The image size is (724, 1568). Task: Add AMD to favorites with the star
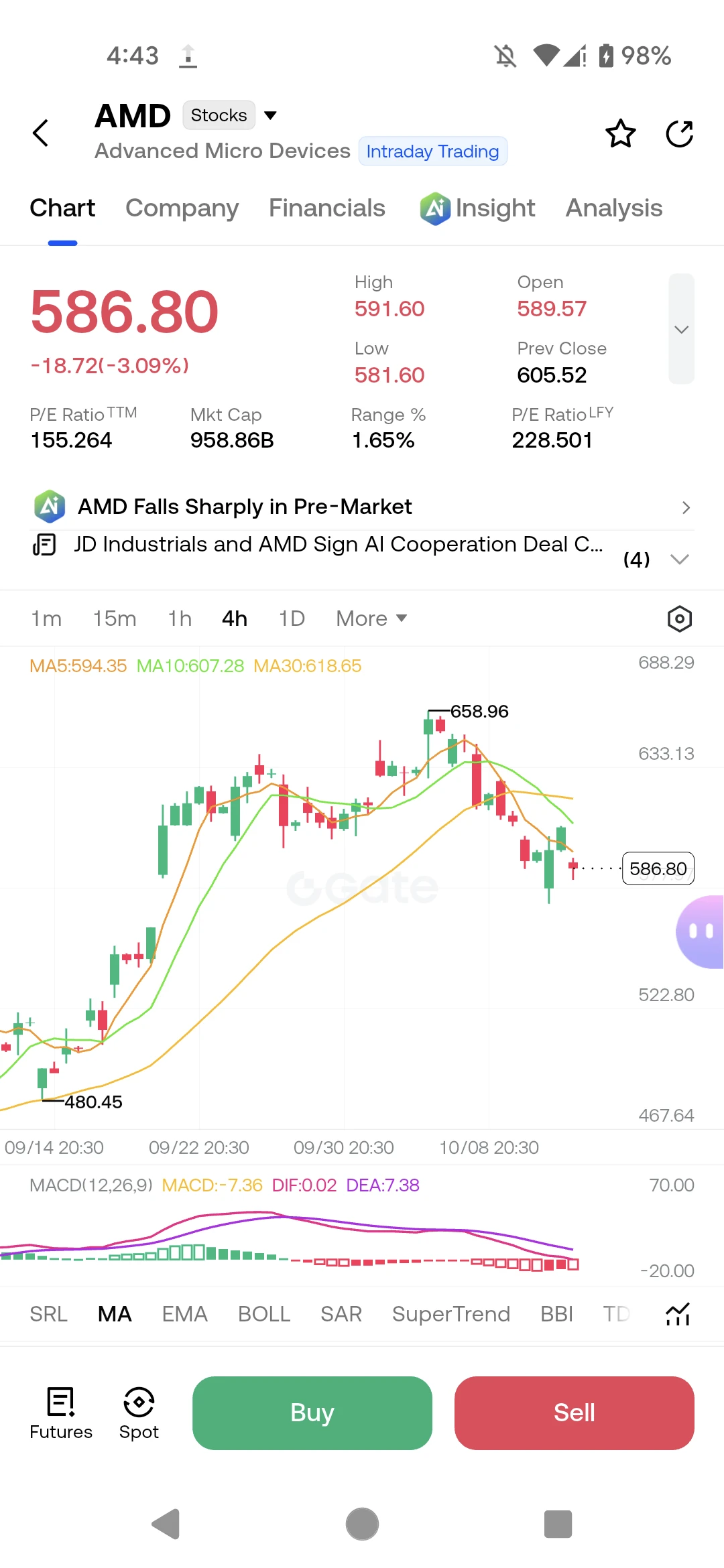620,133
